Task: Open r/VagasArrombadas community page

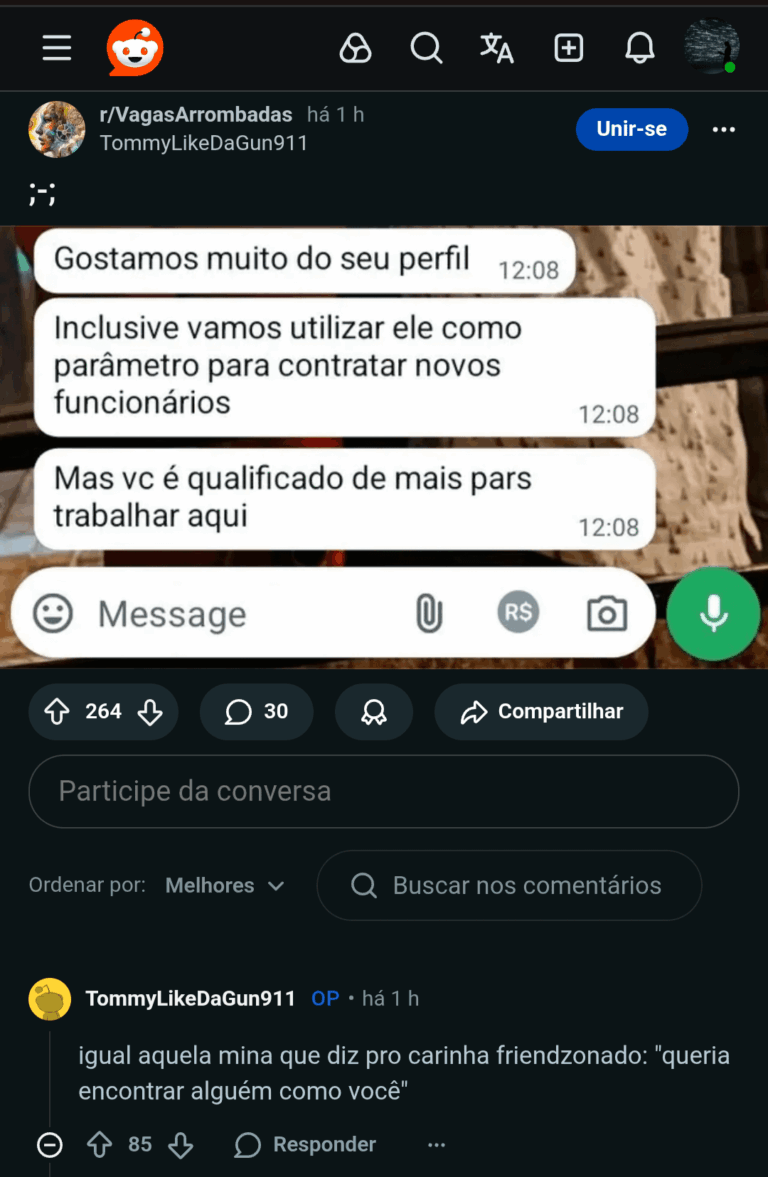Action: tap(196, 115)
